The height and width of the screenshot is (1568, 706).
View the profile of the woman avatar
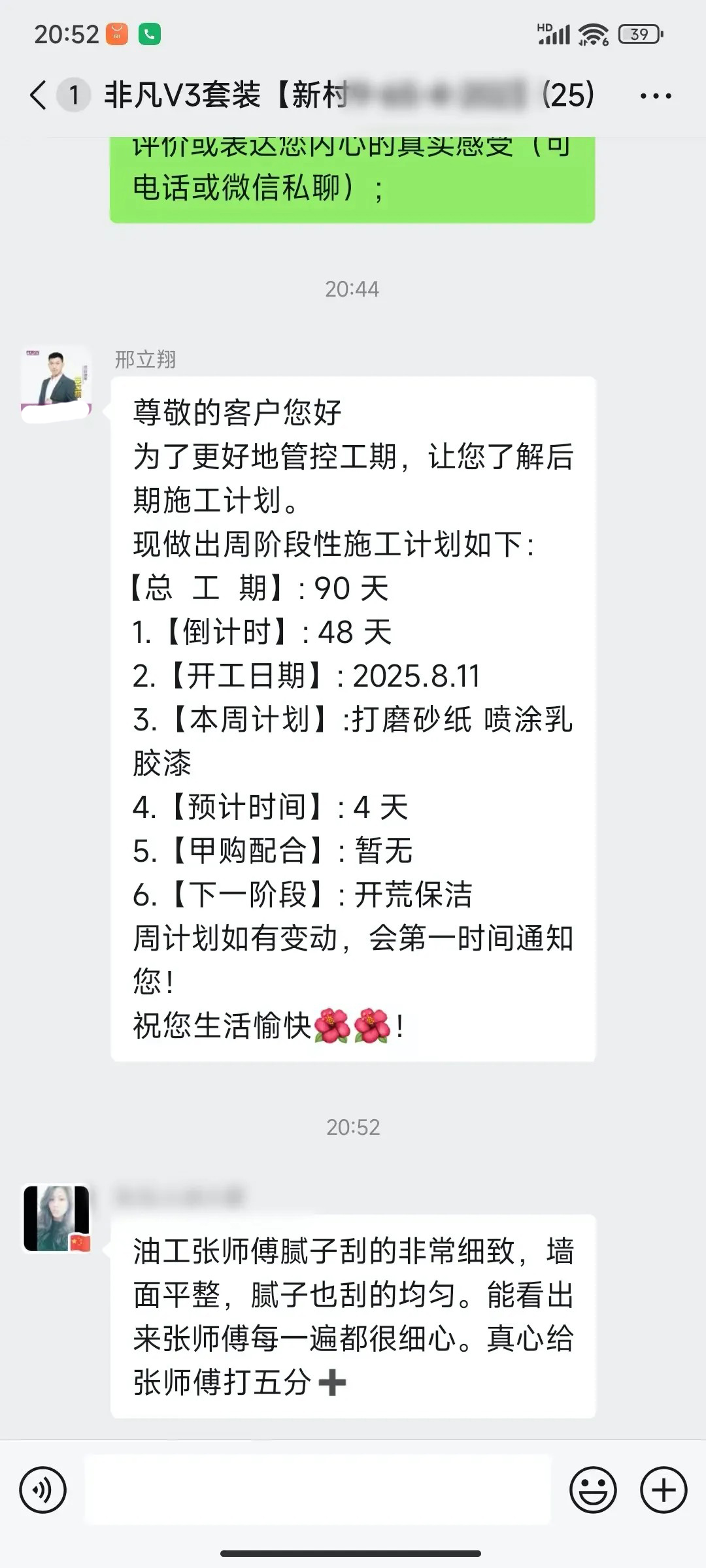[x=56, y=1218]
